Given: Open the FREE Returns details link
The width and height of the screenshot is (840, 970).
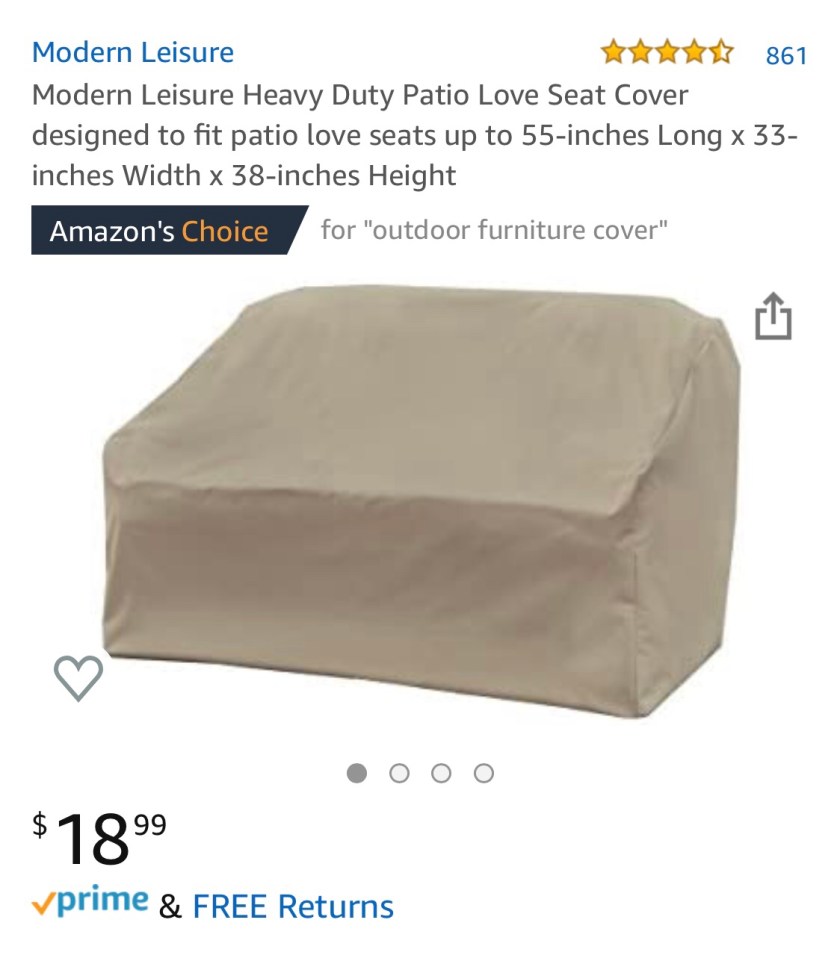Looking at the screenshot, I should click(293, 907).
